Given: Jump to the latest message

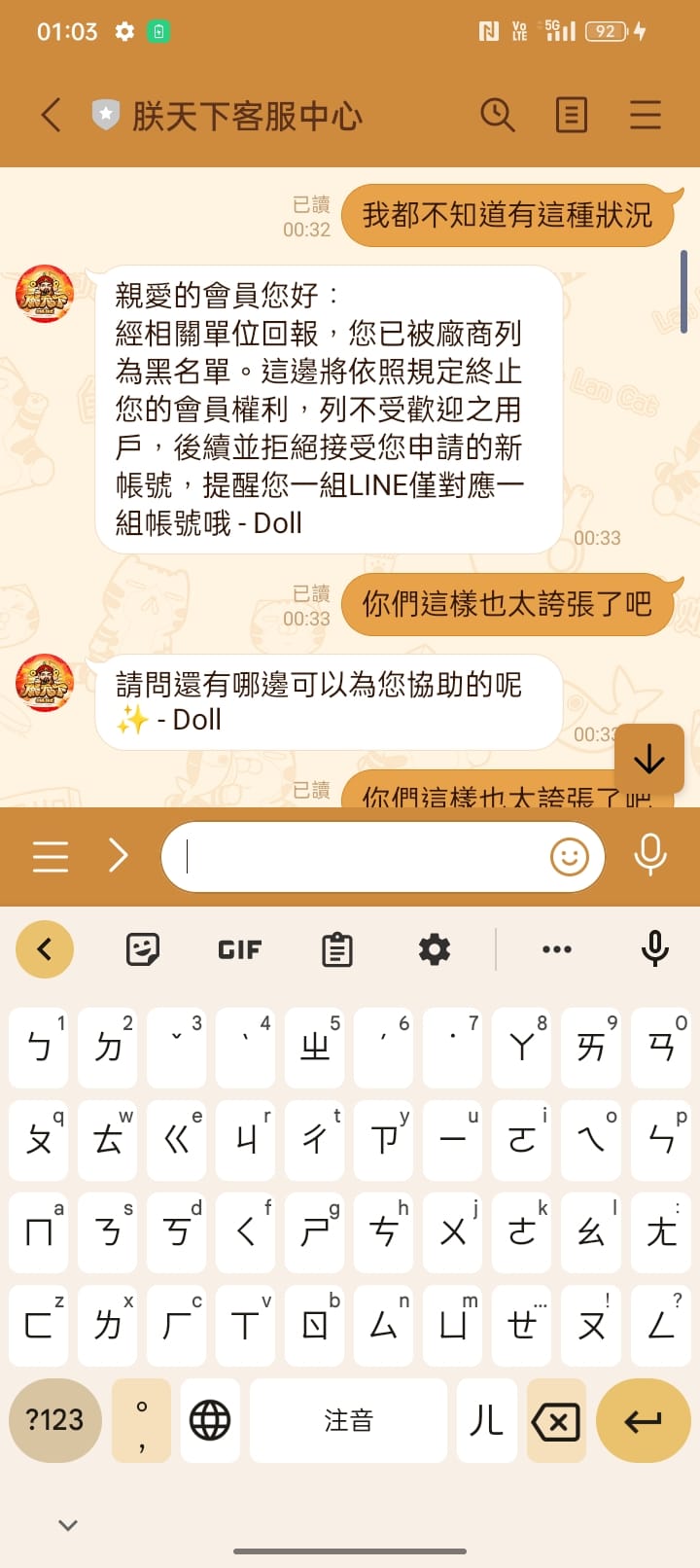Looking at the screenshot, I should pyautogui.click(x=648, y=758).
